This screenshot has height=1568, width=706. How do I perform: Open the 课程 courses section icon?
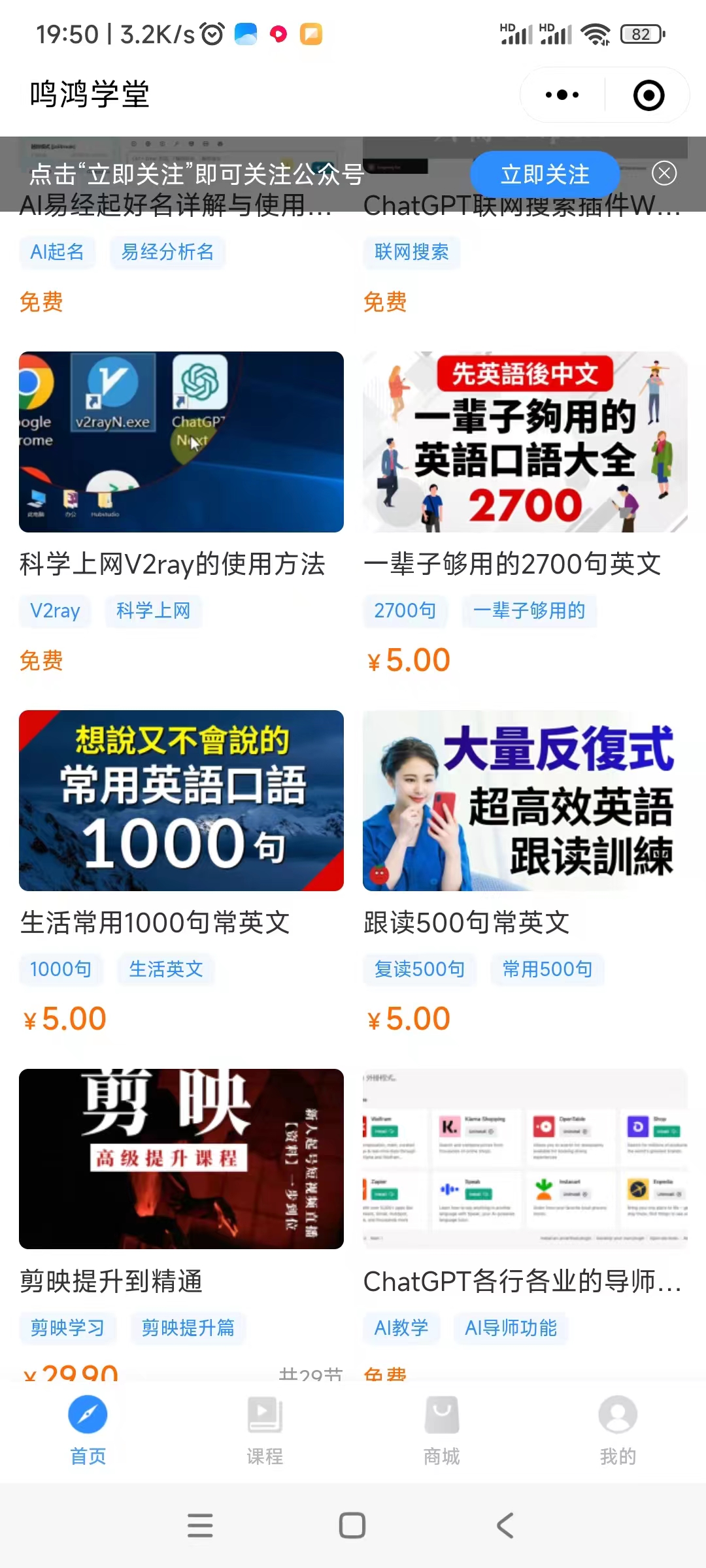263,1414
